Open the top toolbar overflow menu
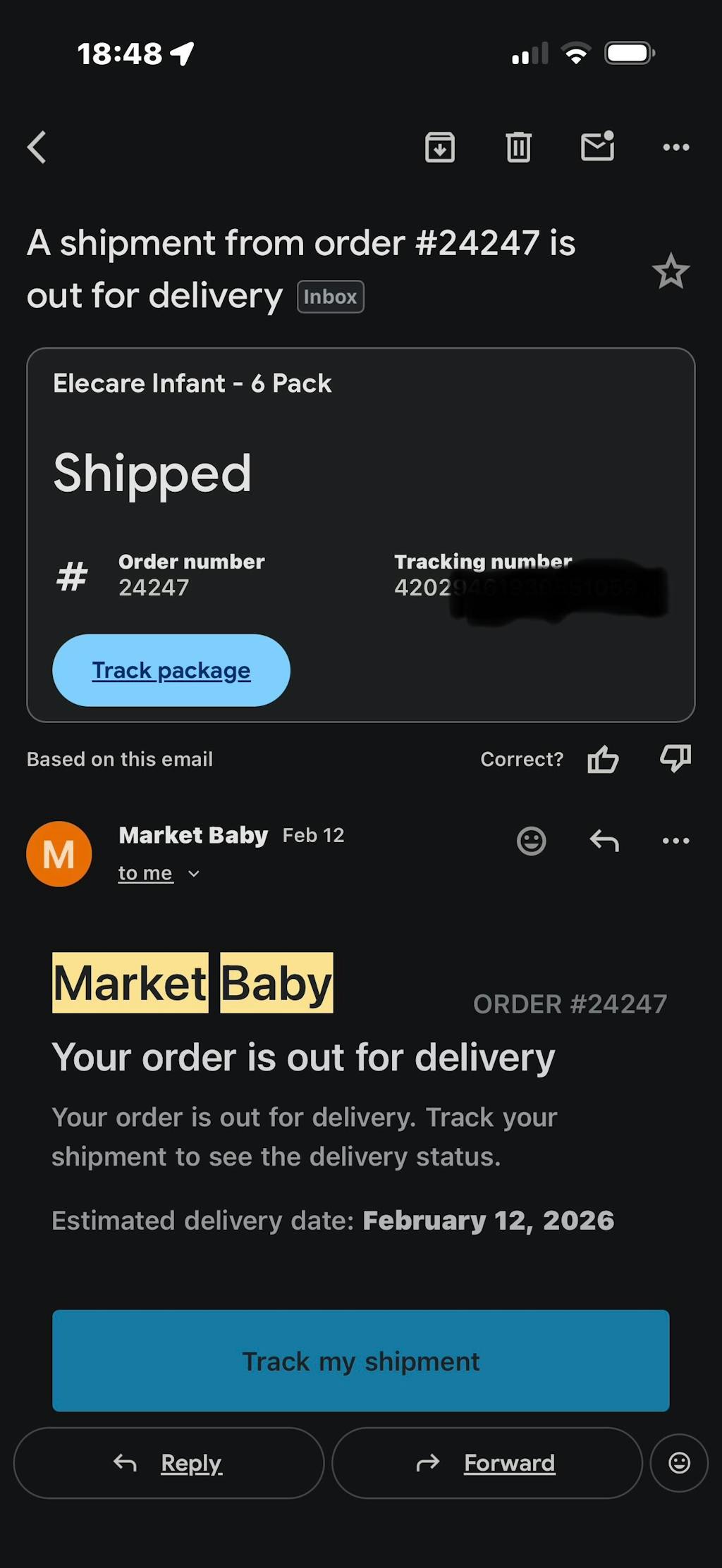Image resolution: width=722 pixels, height=1568 pixels. tap(675, 147)
